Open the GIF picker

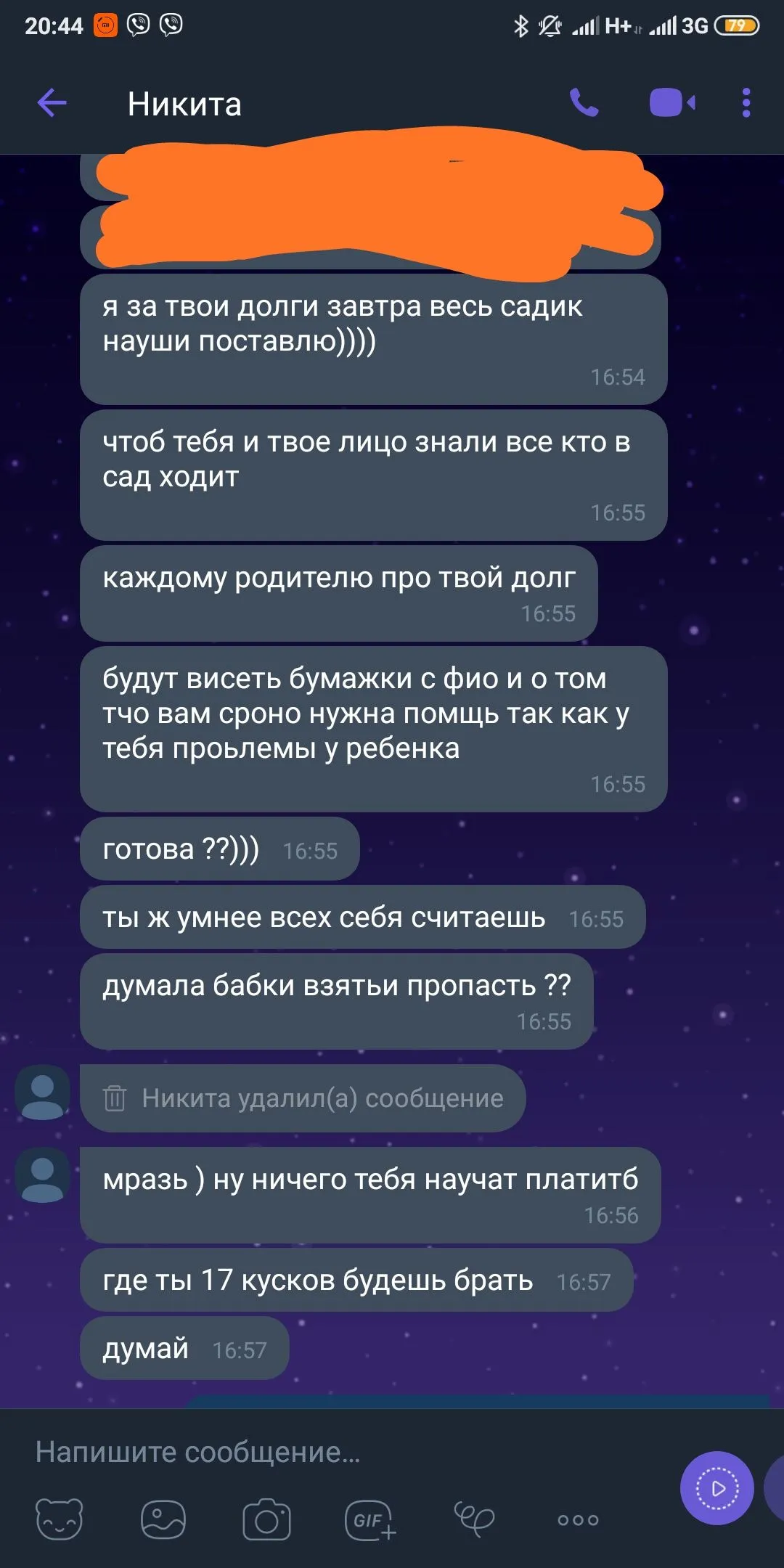370,1519
